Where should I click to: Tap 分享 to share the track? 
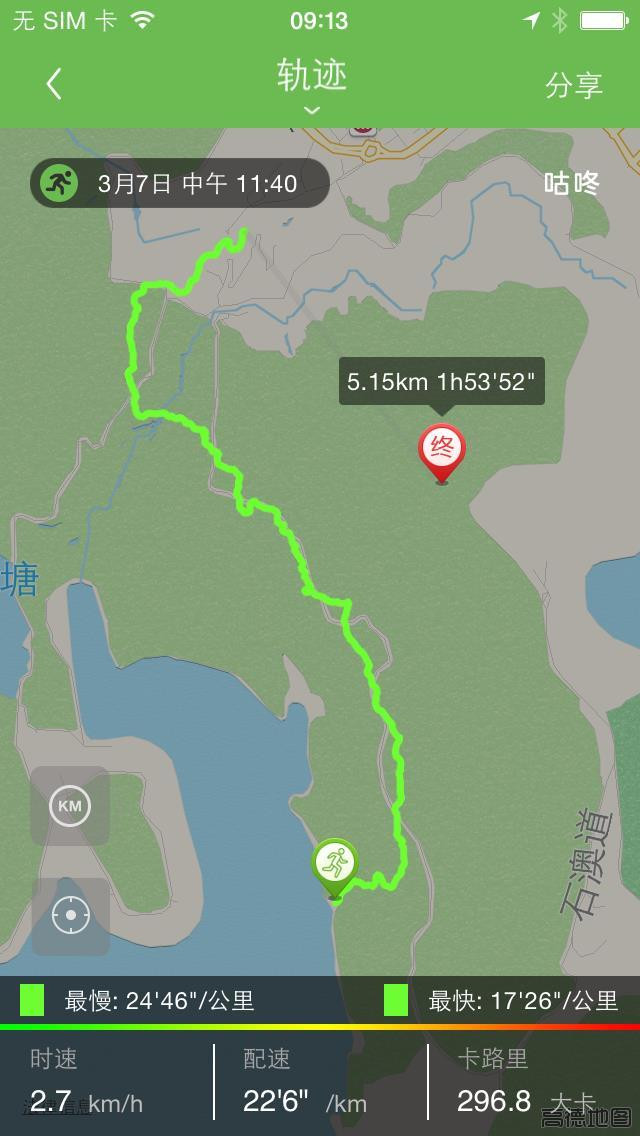573,85
